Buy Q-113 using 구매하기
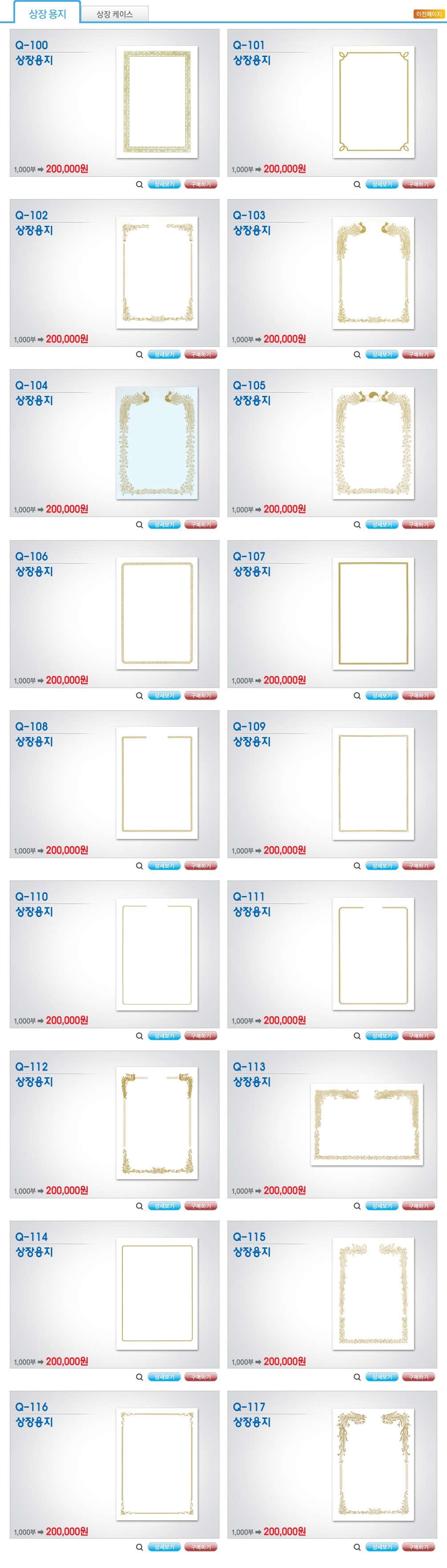This screenshot has width=447, height=1568. click(419, 1205)
